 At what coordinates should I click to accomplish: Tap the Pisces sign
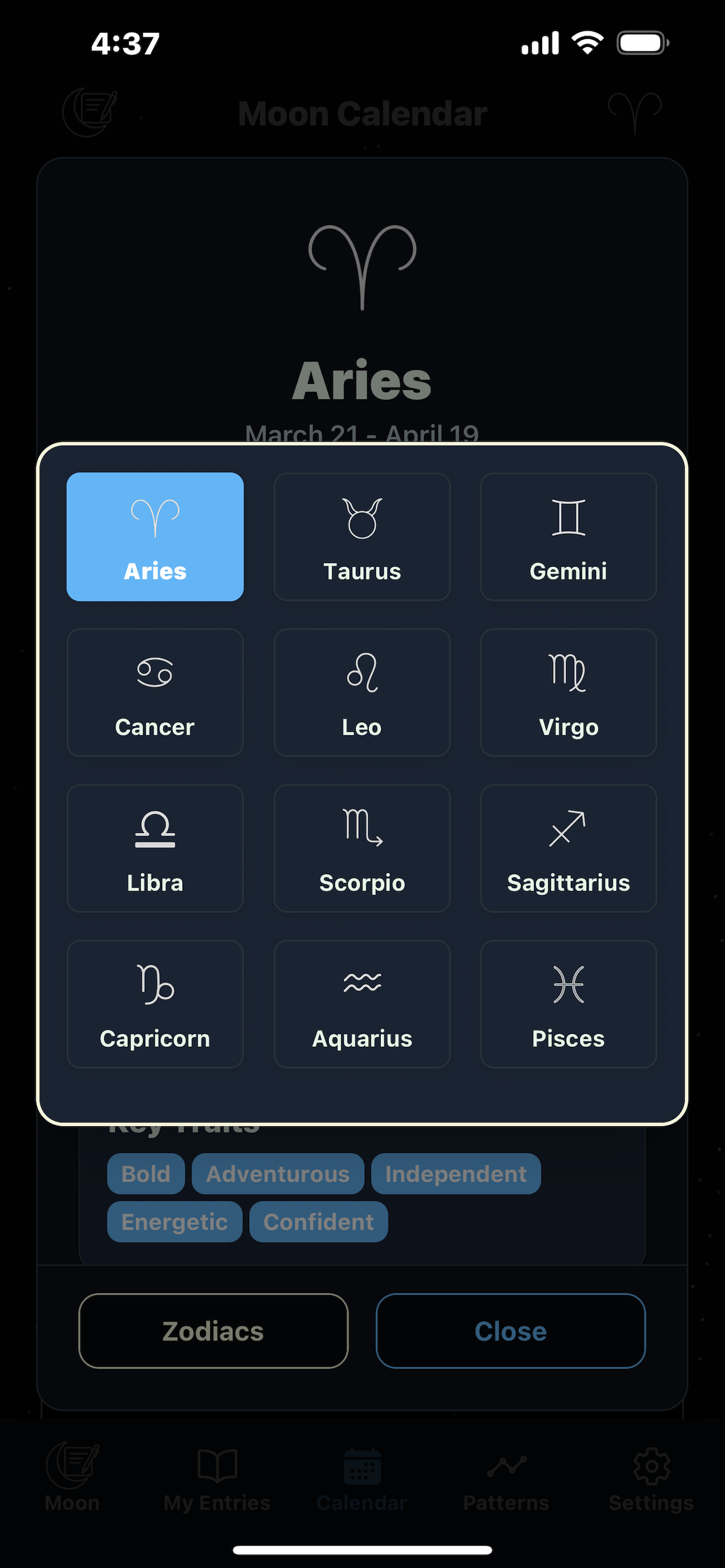(568, 1004)
